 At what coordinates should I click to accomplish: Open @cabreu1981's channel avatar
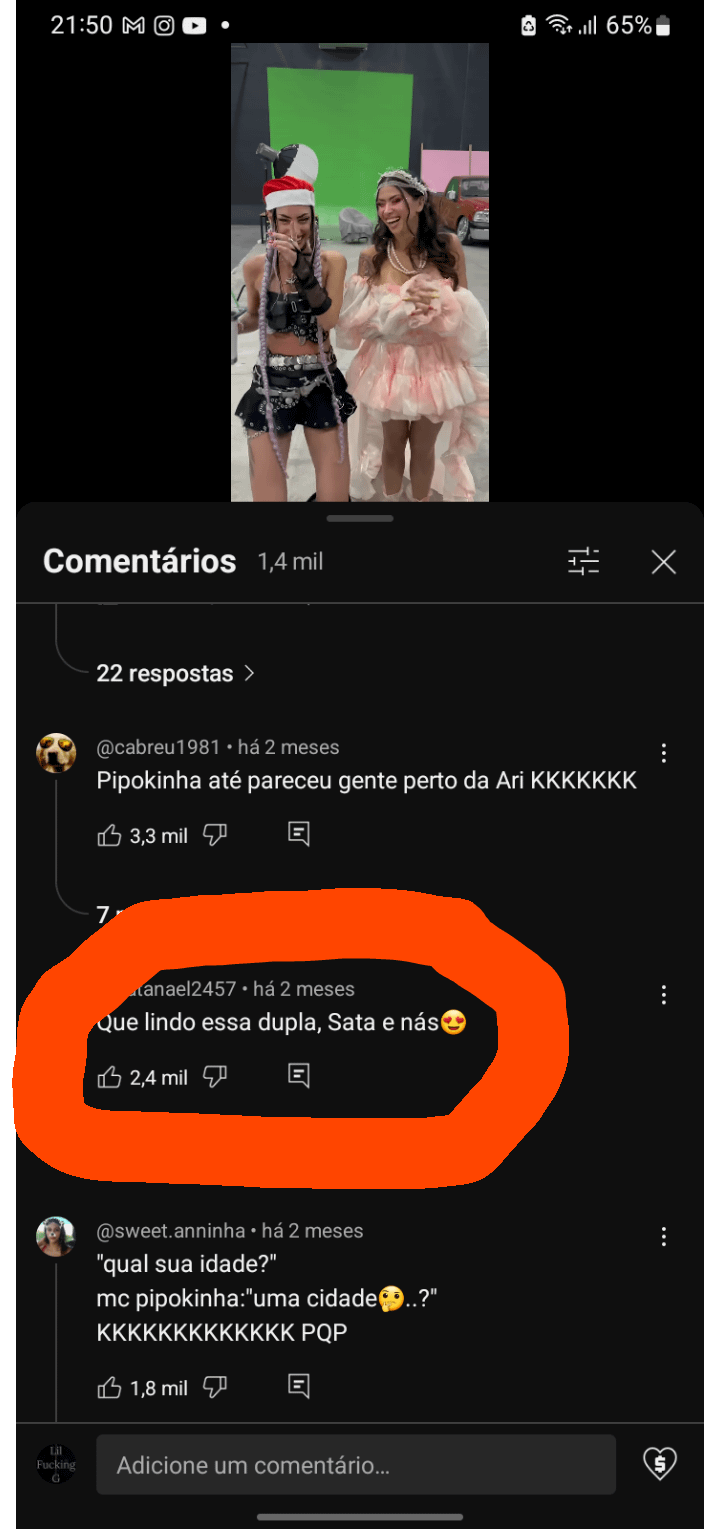coord(56,753)
